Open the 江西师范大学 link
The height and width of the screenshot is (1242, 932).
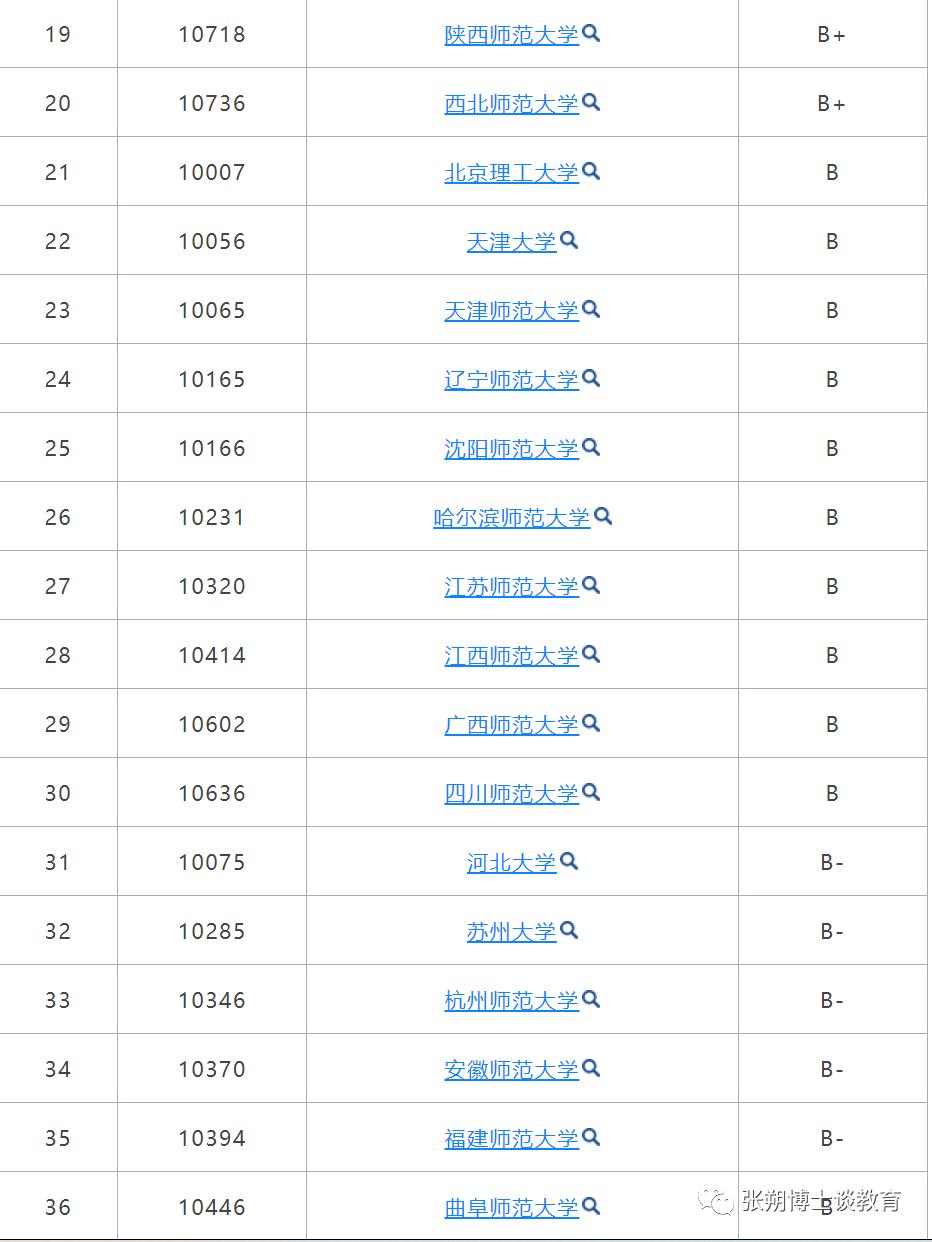click(x=513, y=654)
